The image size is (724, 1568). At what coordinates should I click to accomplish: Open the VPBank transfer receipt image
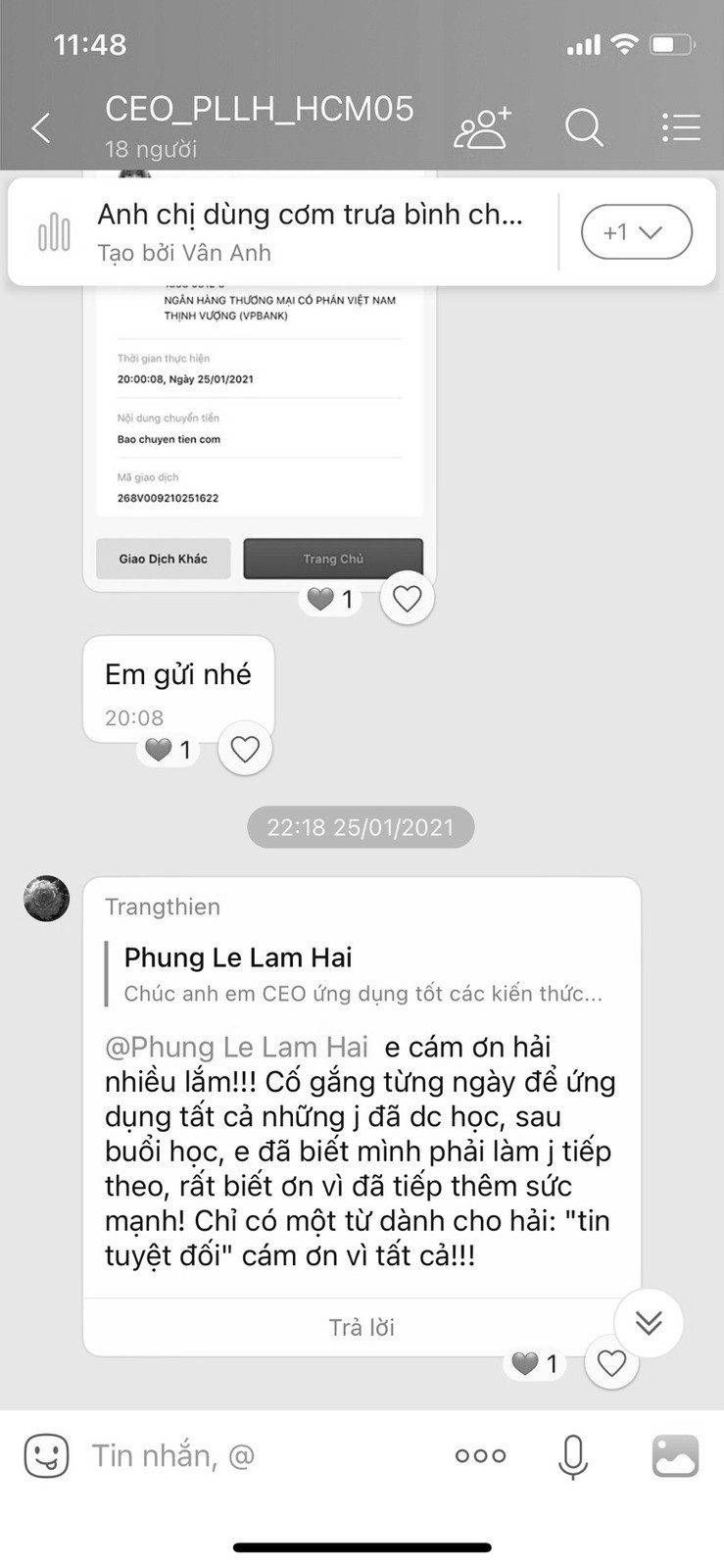(x=259, y=412)
